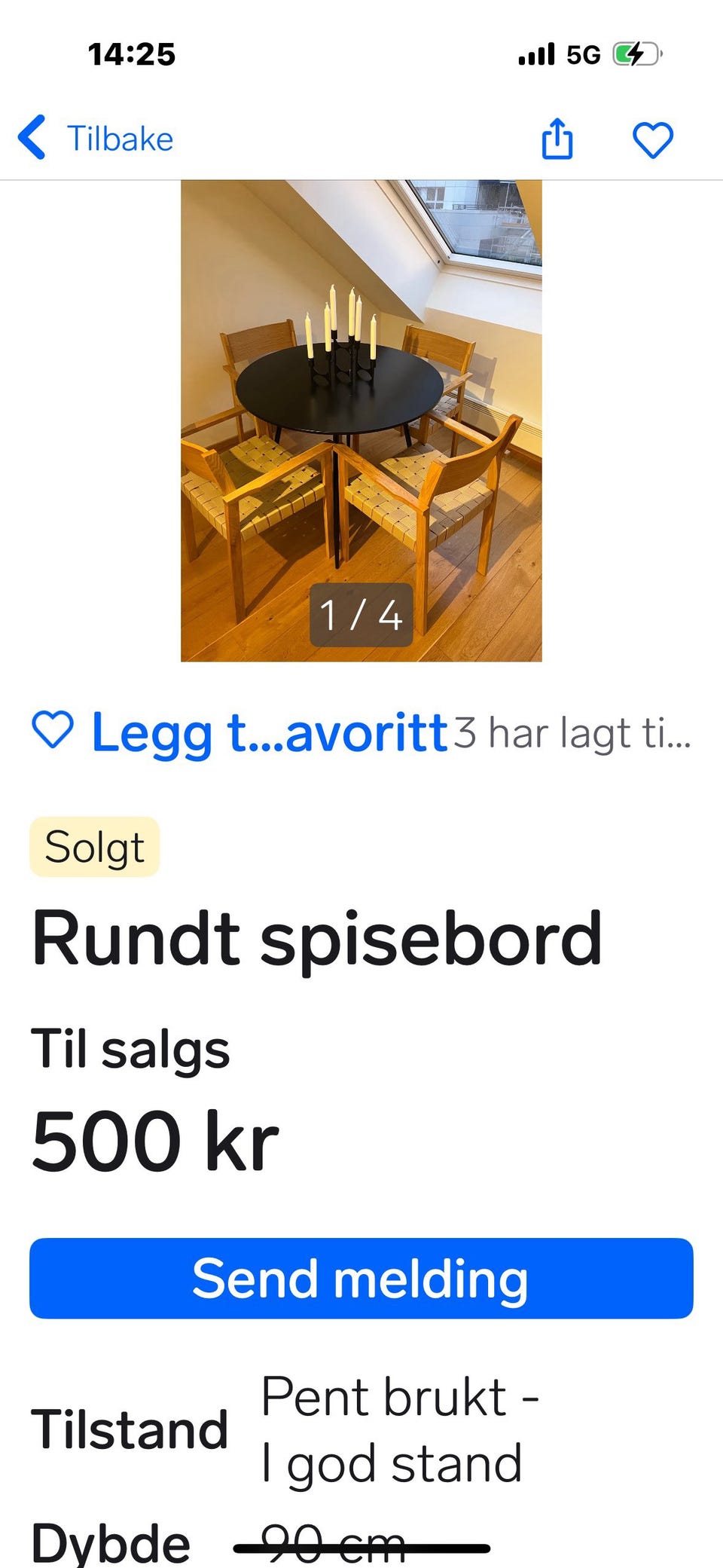Image resolution: width=723 pixels, height=1568 pixels.
Task: Toggle the favorite heart at top right
Action: pyautogui.click(x=654, y=138)
